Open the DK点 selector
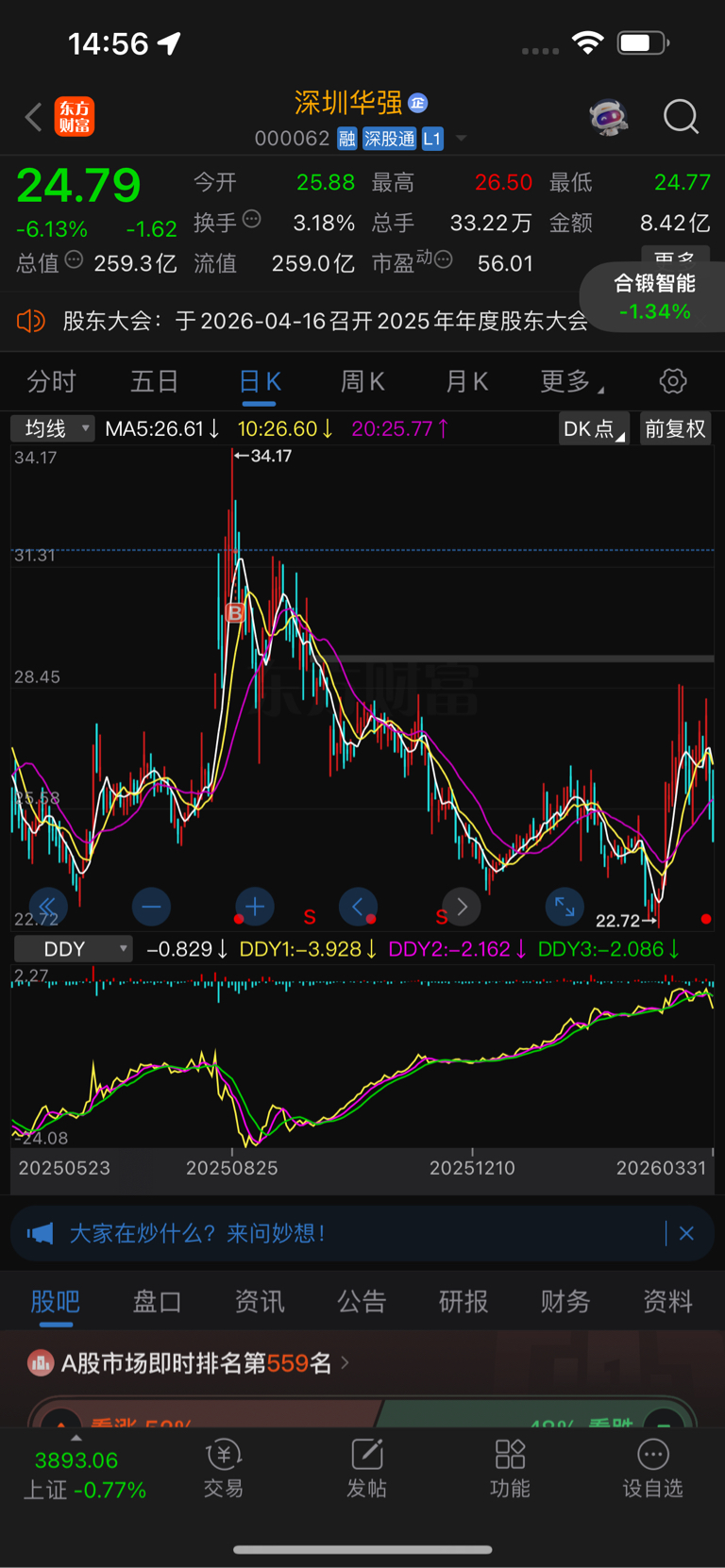Image resolution: width=725 pixels, height=1568 pixels. click(x=594, y=429)
